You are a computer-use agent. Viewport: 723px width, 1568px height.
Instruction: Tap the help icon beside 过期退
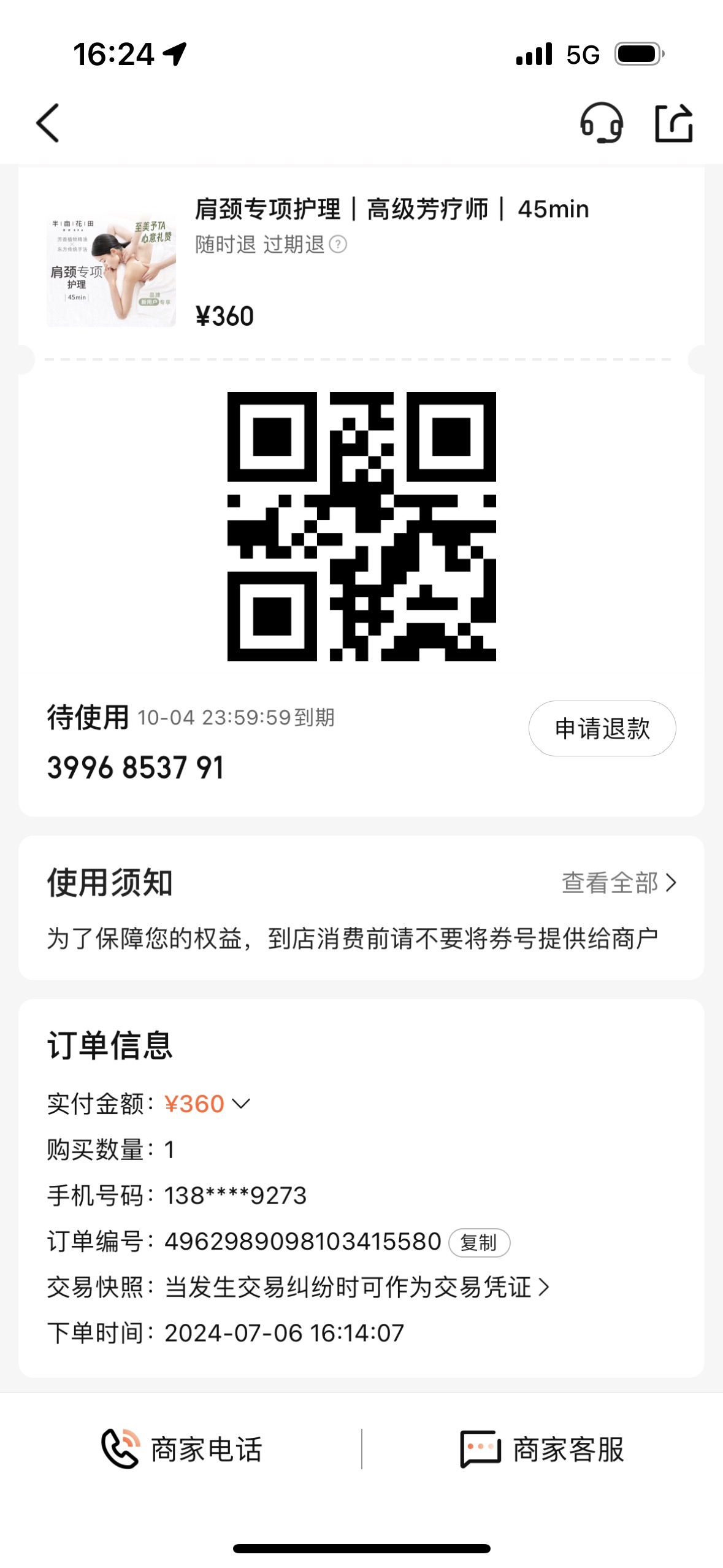tap(338, 244)
